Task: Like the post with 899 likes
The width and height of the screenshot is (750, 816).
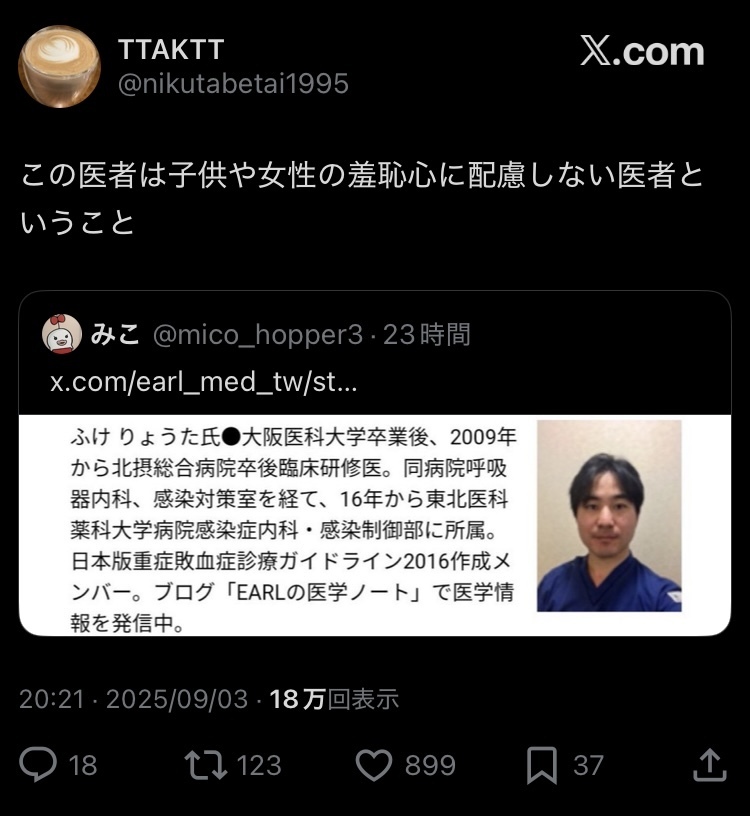Action: (375, 765)
